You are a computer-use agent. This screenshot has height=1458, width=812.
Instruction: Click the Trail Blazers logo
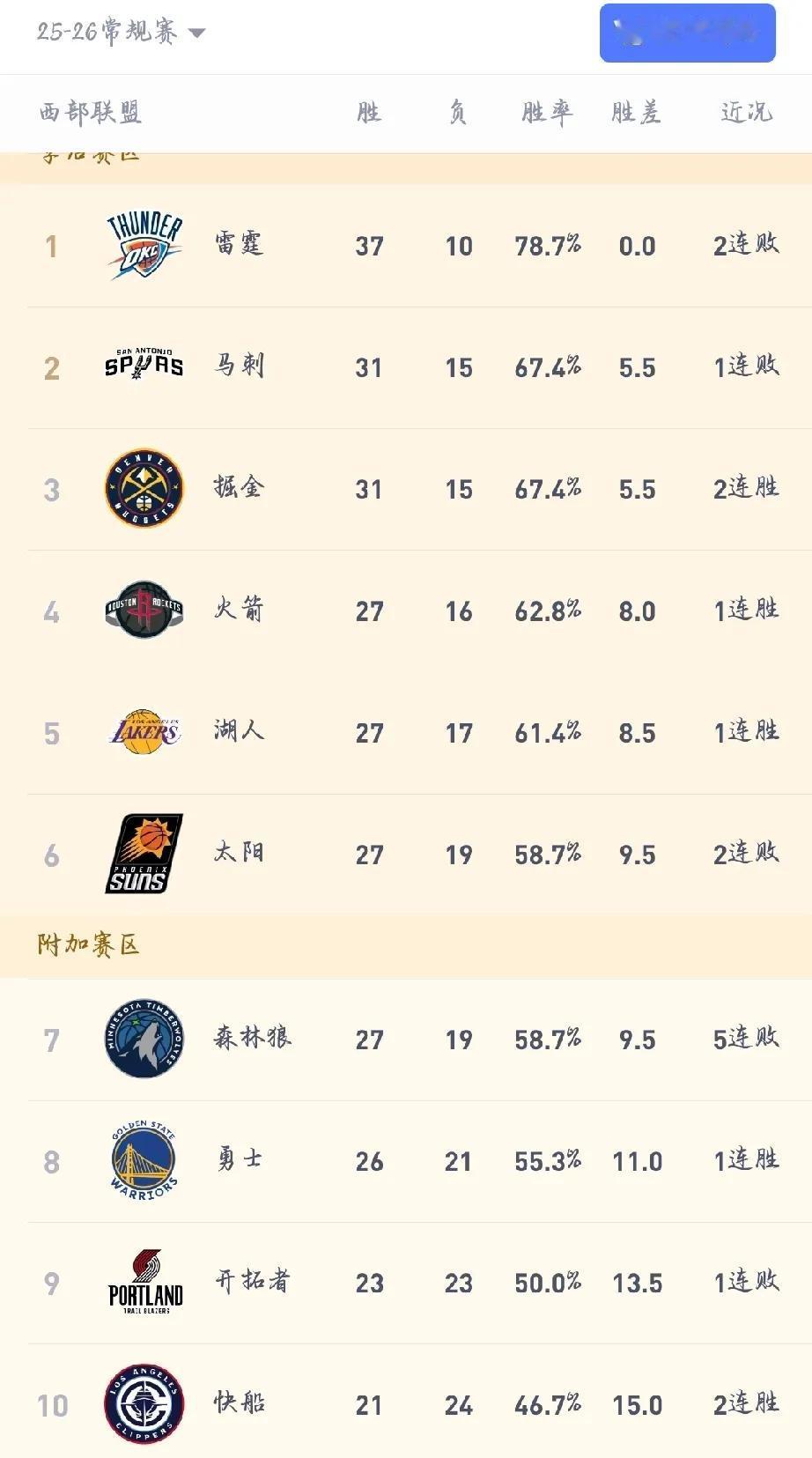pyautogui.click(x=144, y=1282)
